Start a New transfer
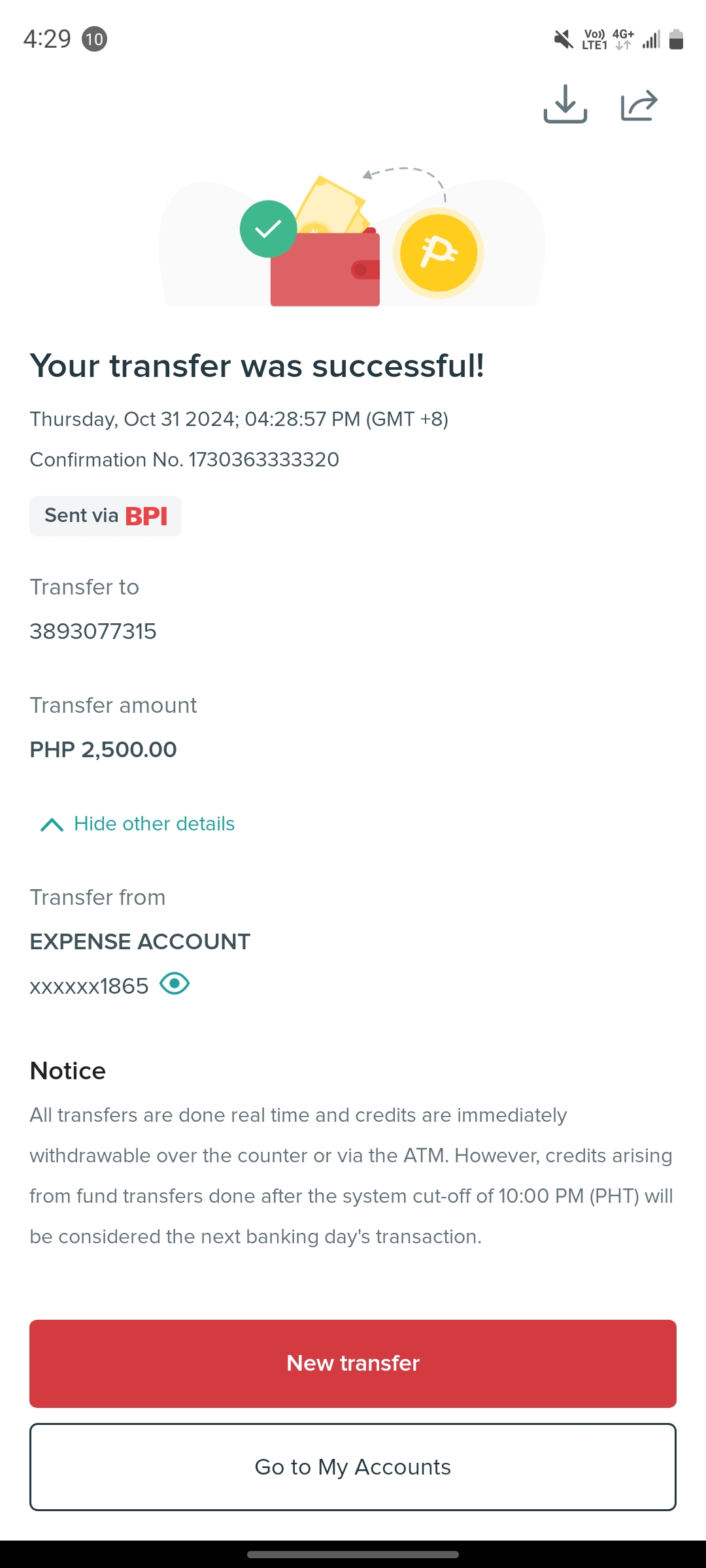 pos(353,1364)
